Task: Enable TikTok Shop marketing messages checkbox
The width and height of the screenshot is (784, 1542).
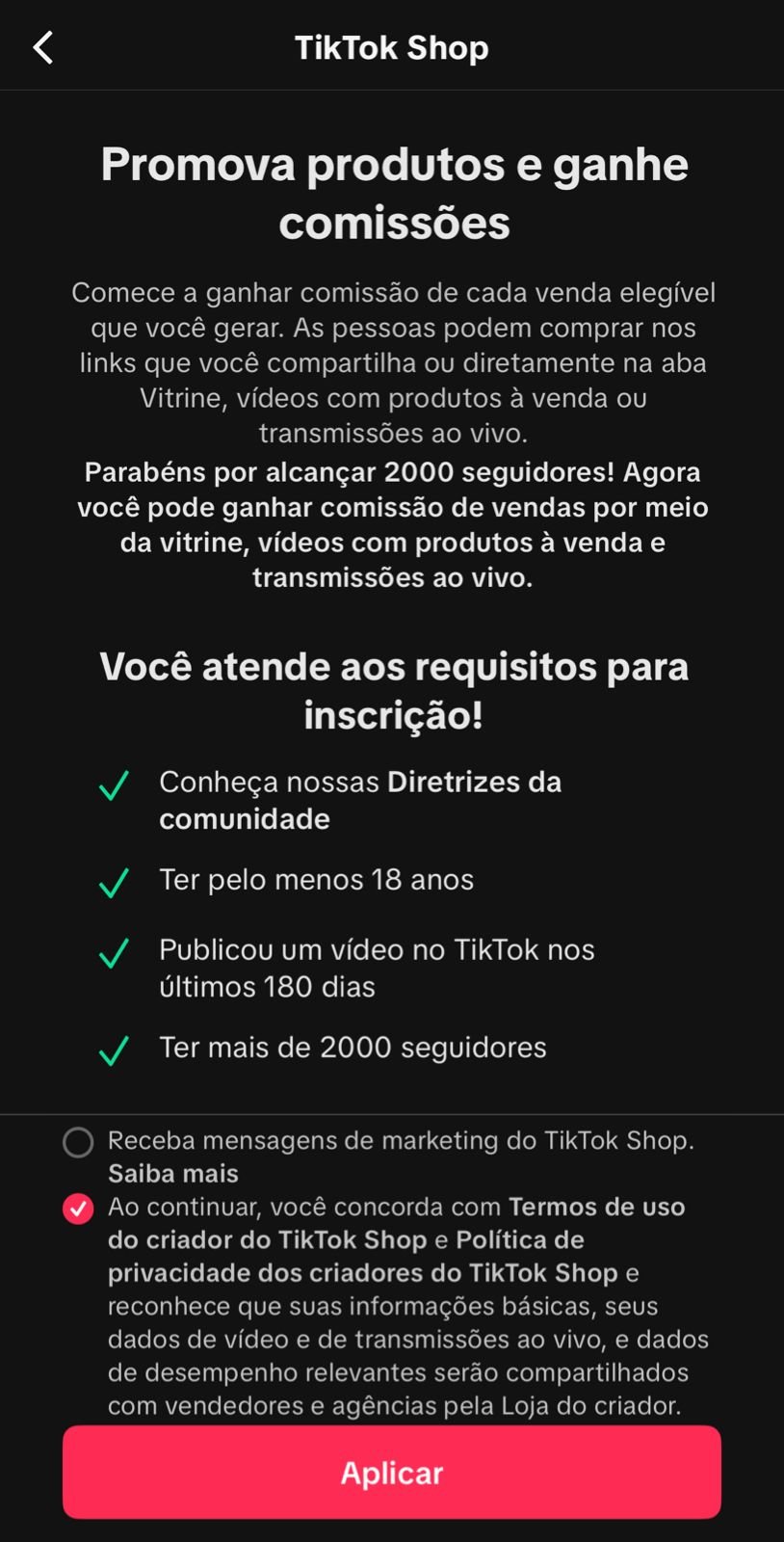Action: click(x=78, y=1142)
